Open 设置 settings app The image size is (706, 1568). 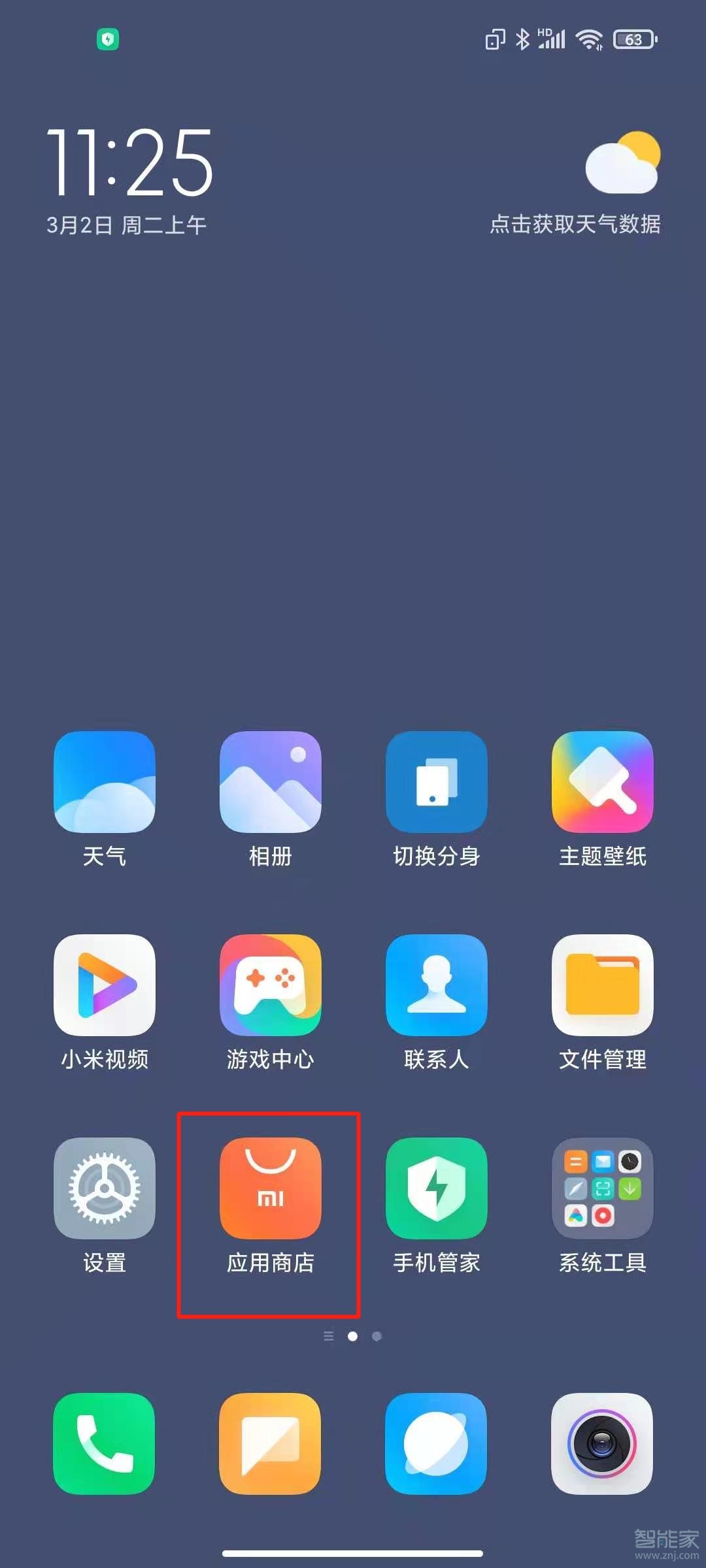pos(105,1188)
